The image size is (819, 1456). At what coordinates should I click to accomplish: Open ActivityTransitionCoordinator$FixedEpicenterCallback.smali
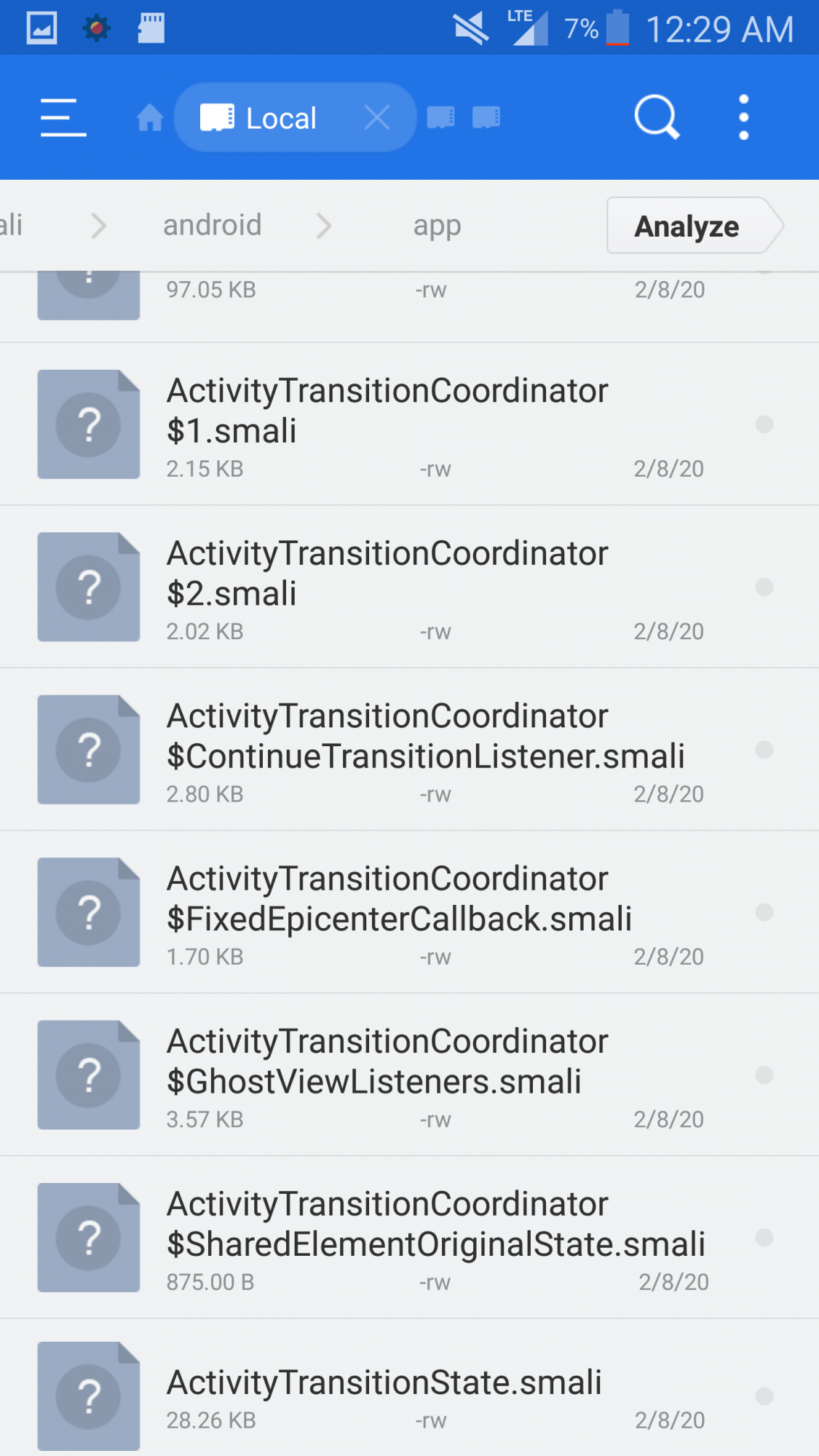click(399, 911)
